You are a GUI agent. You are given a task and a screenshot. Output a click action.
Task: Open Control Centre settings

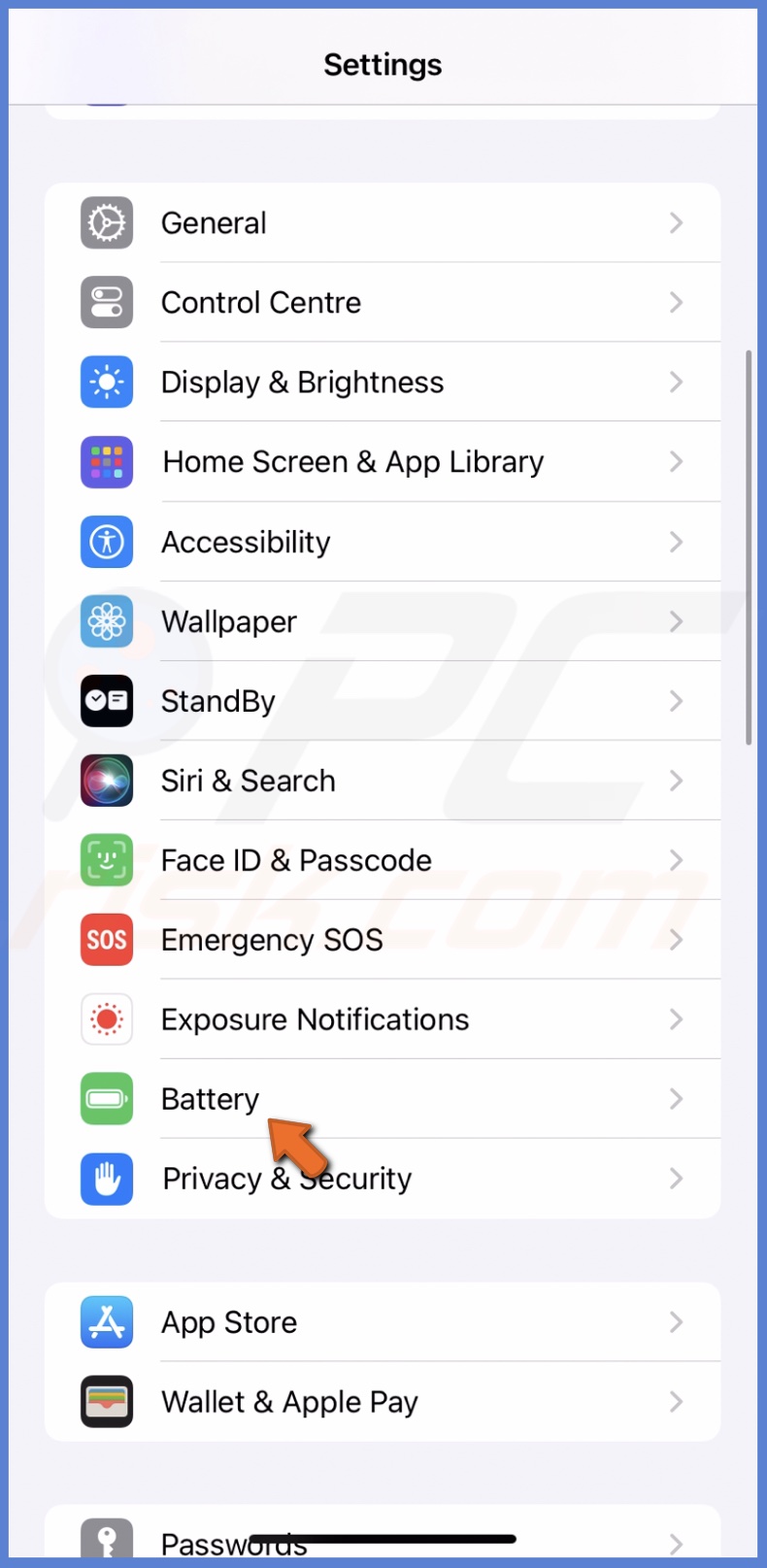tap(382, 303)
